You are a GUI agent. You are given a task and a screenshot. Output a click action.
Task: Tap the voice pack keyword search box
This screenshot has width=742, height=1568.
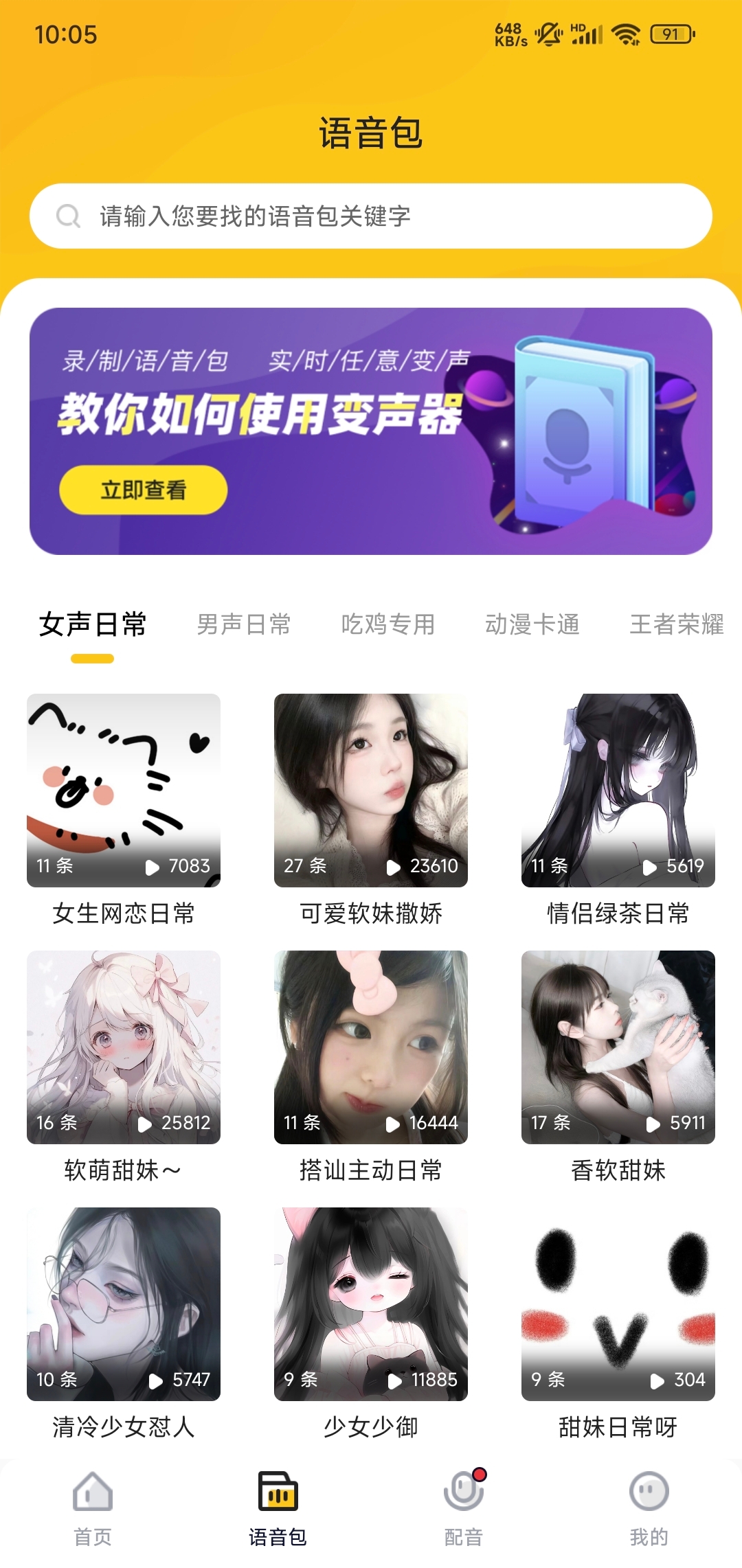pos(371,216)
